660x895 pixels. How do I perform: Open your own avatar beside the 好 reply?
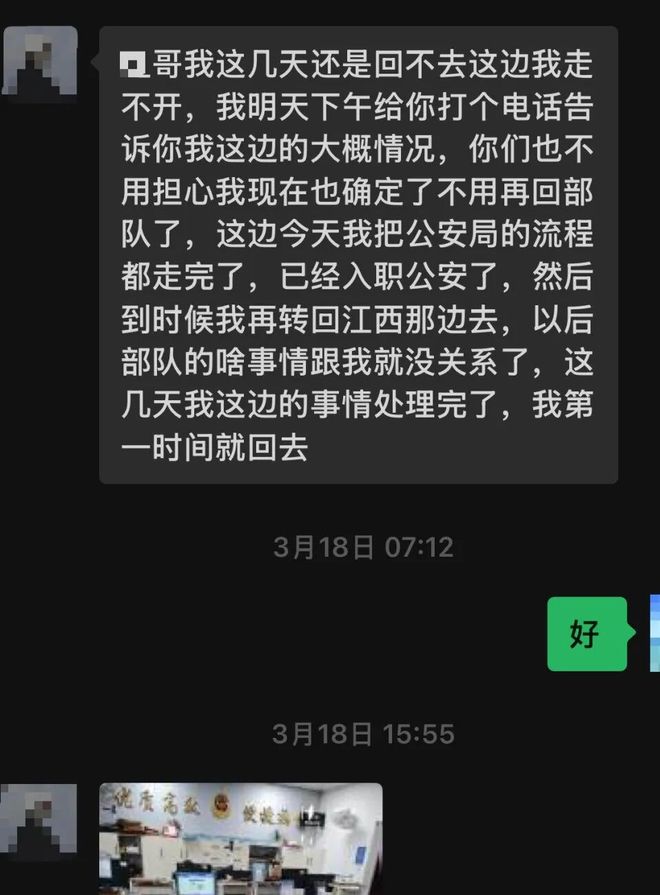coord(655,633)
